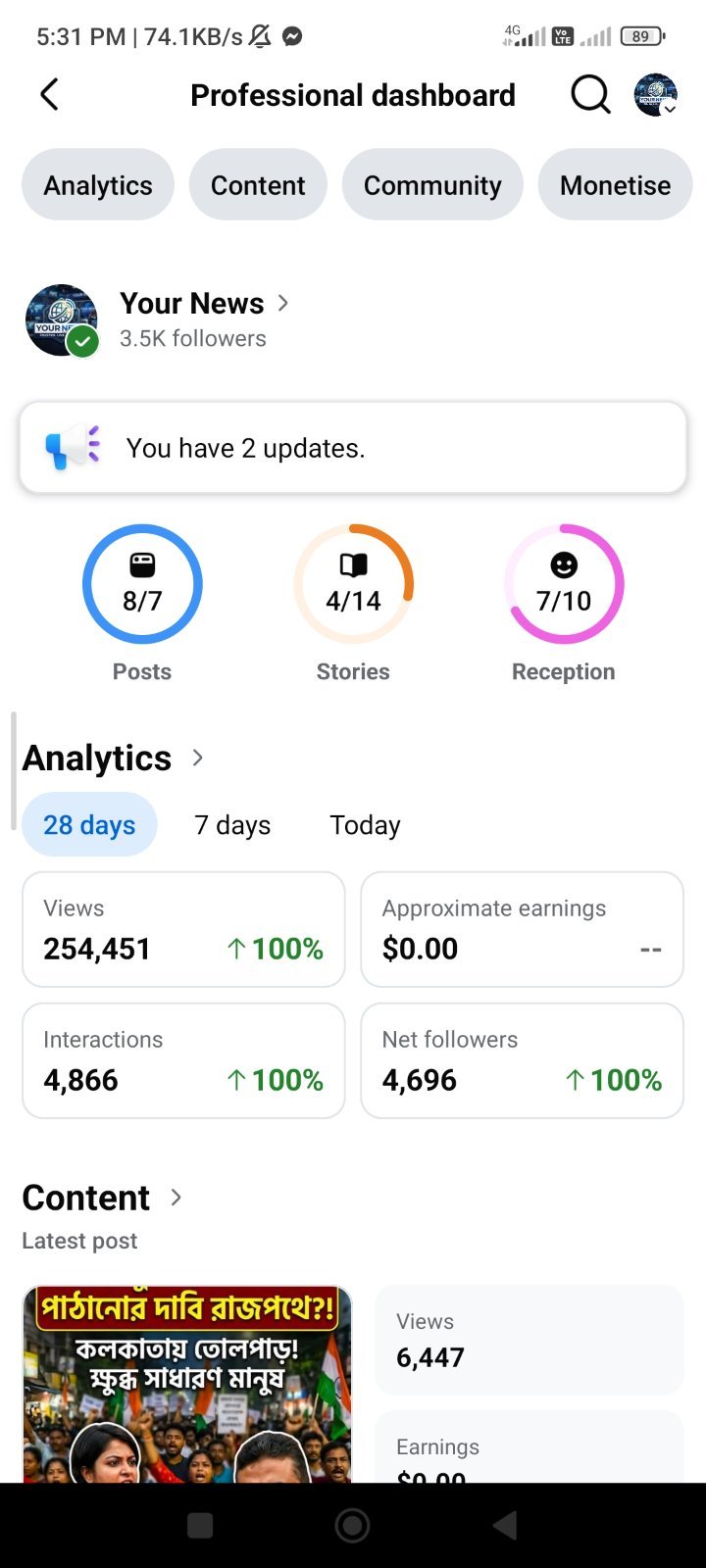Select the 28 days range

pyautogui.click(x=89, y=825)
